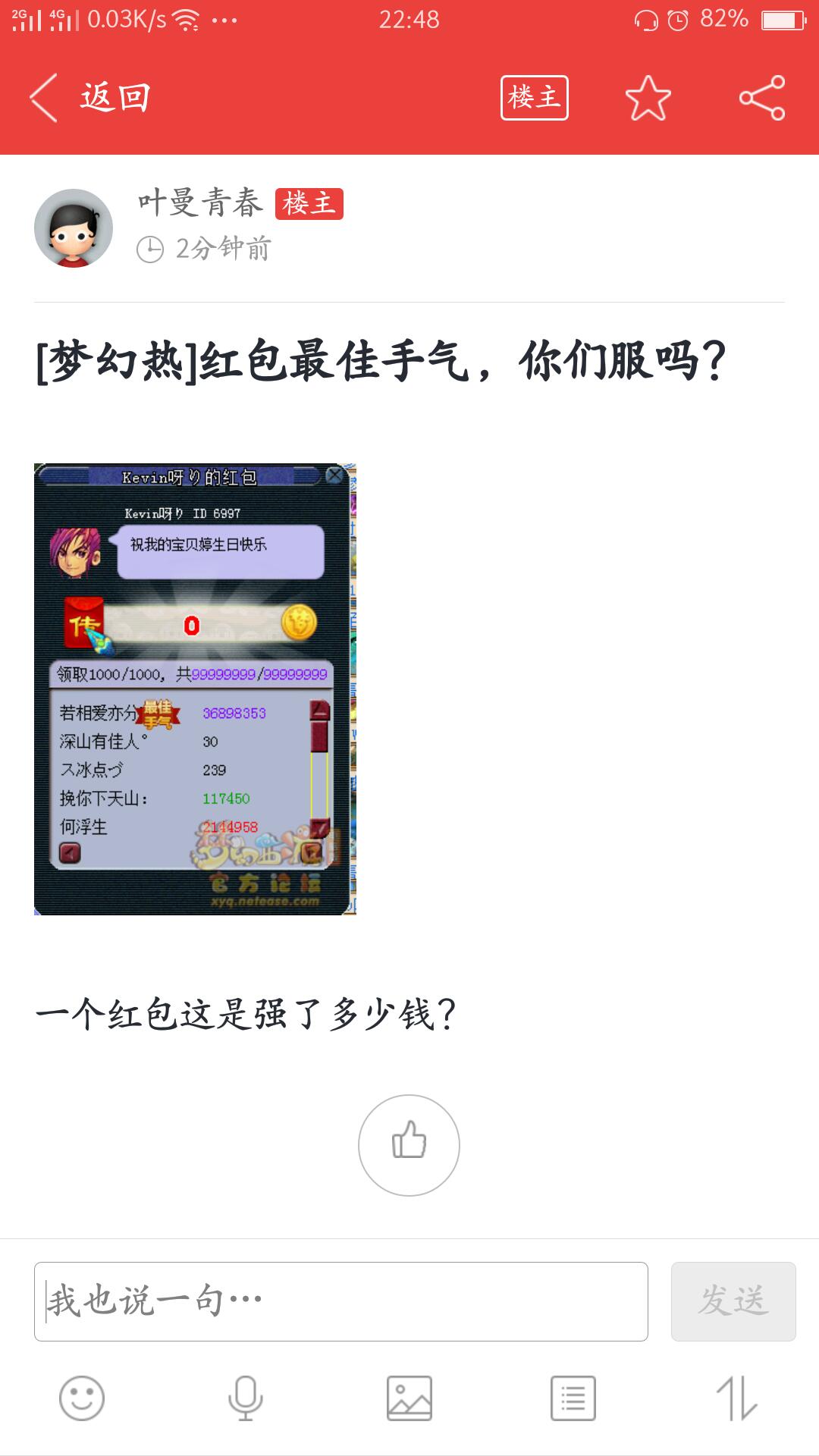Tap the 发送 send button

(x=733, y=1301)
